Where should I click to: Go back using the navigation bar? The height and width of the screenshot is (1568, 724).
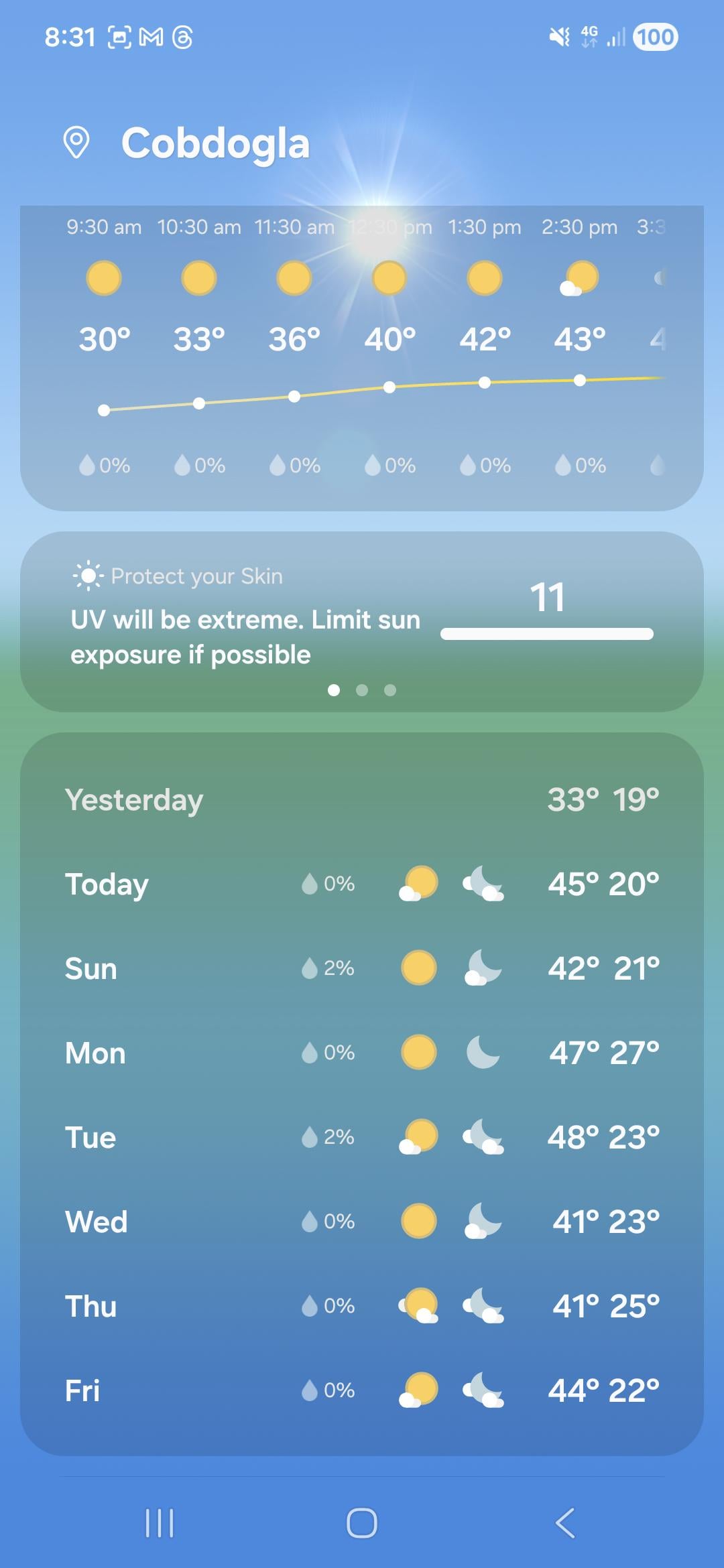[x=565, y=1523]
